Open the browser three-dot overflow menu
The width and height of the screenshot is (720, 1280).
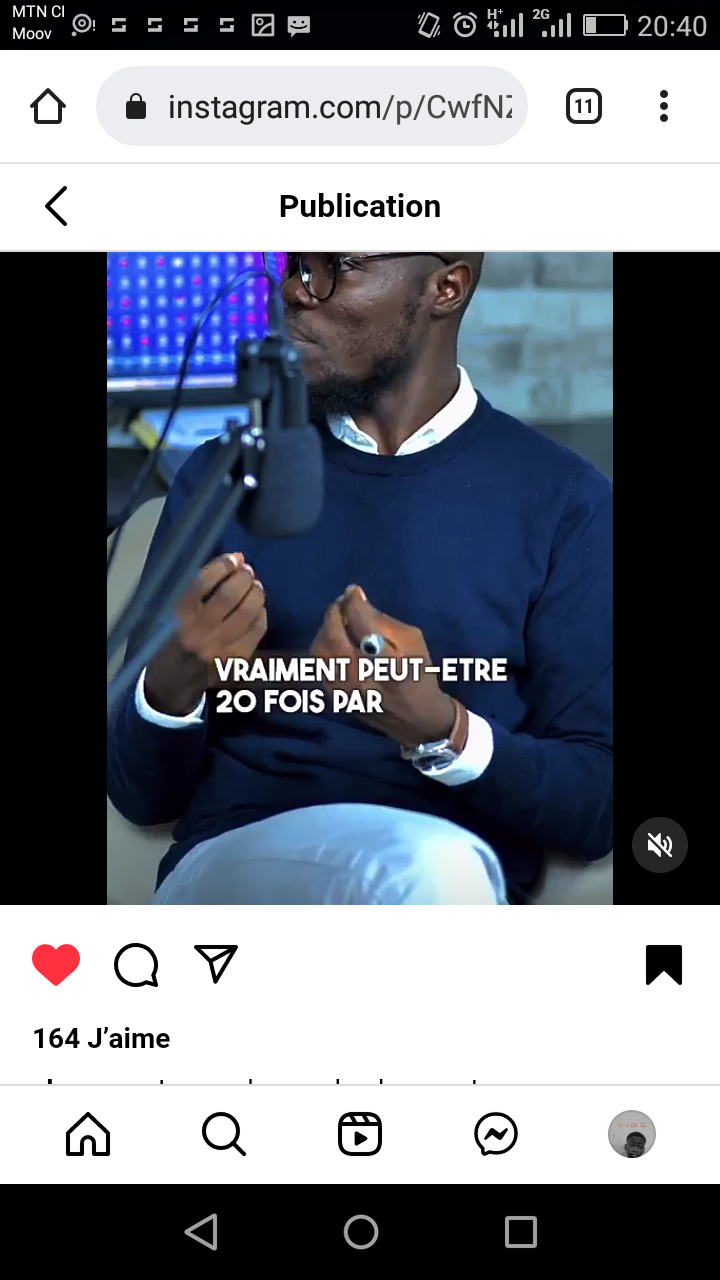tap(664, 106)
